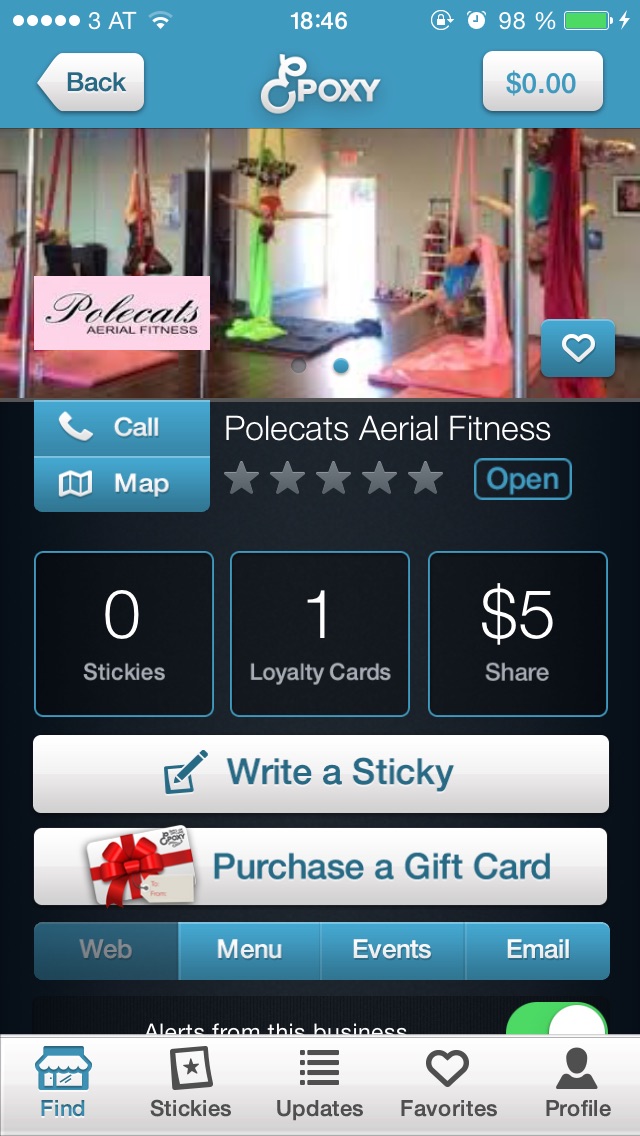
Task: Call Polecats Aerial Fitness
Action: [x=122, y=428]
